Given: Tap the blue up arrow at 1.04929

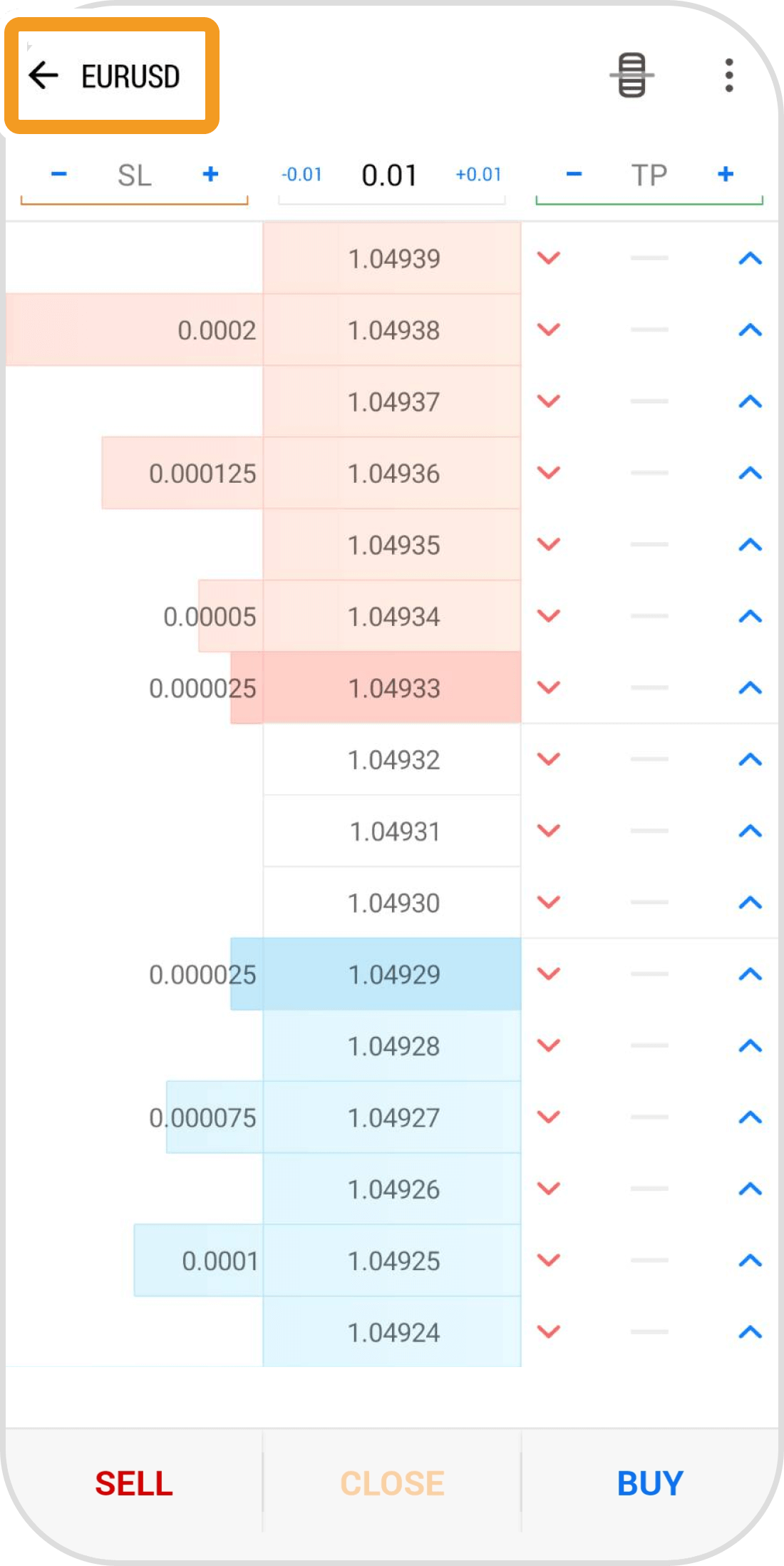Looking at the screenshot, I should [751, 974].
